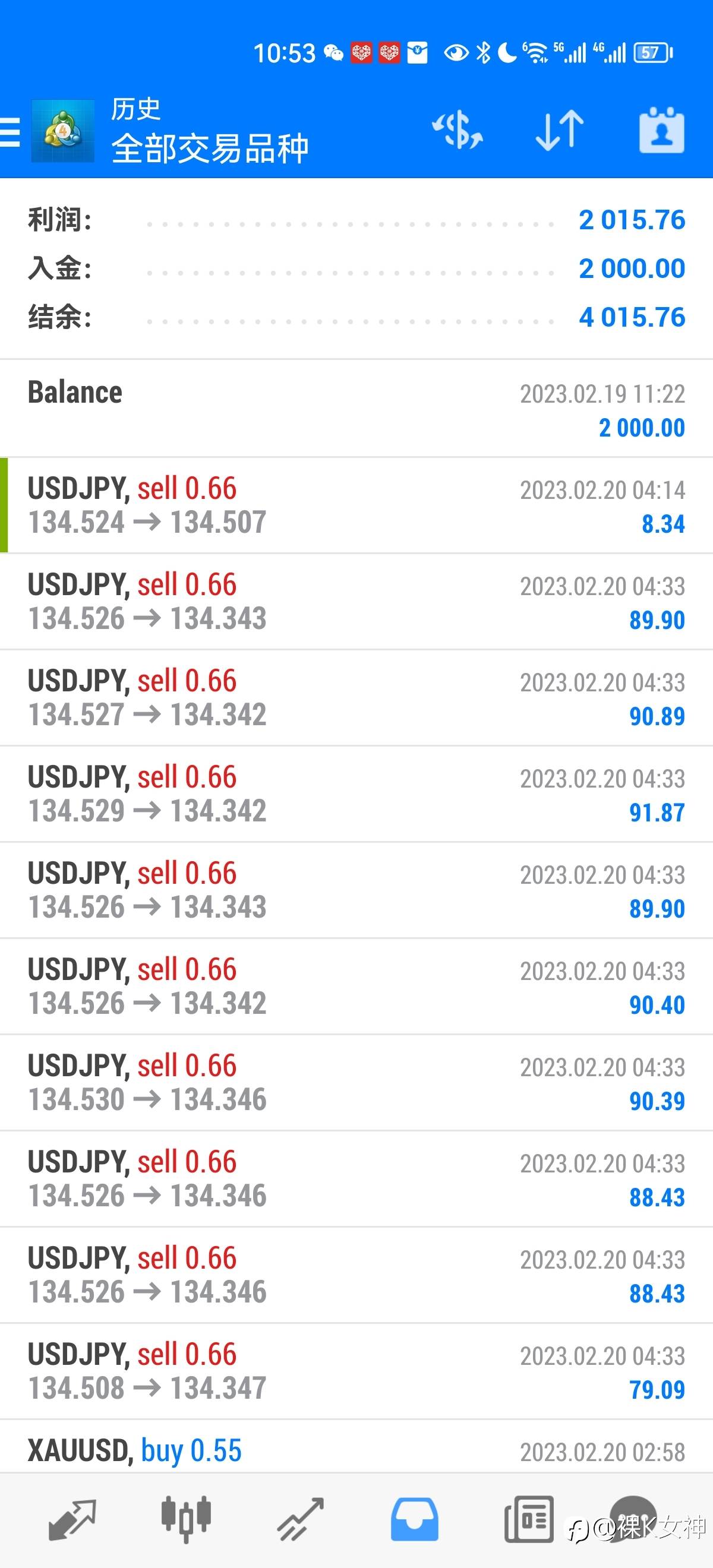This screenshot has height=1568, width=713.
Task: Select the USDJPY trade with 90.40 profit
Action: (356, 986)
